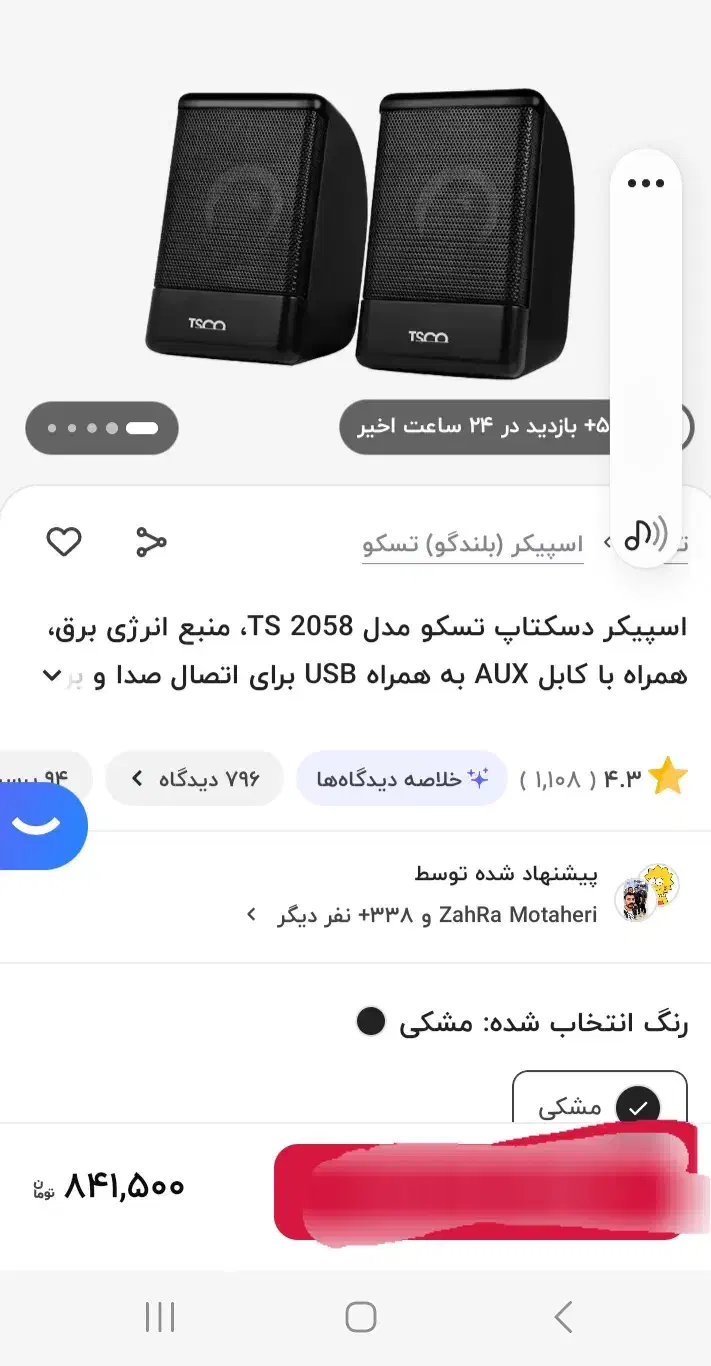The image size is (711, 1366).
Task: Return to the phone home screen
Action: point(360,1317)
